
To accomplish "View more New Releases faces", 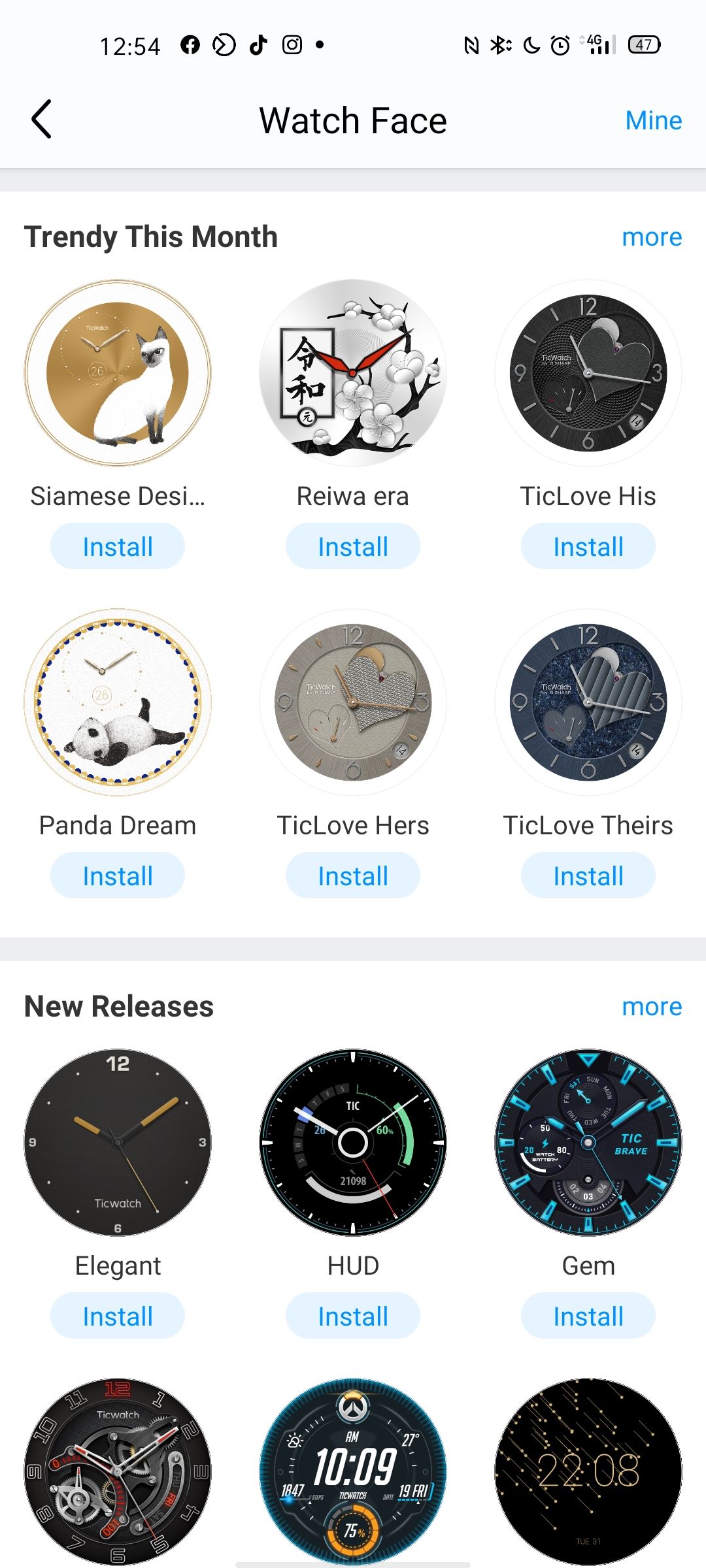I will click(x=651, y=1007).
